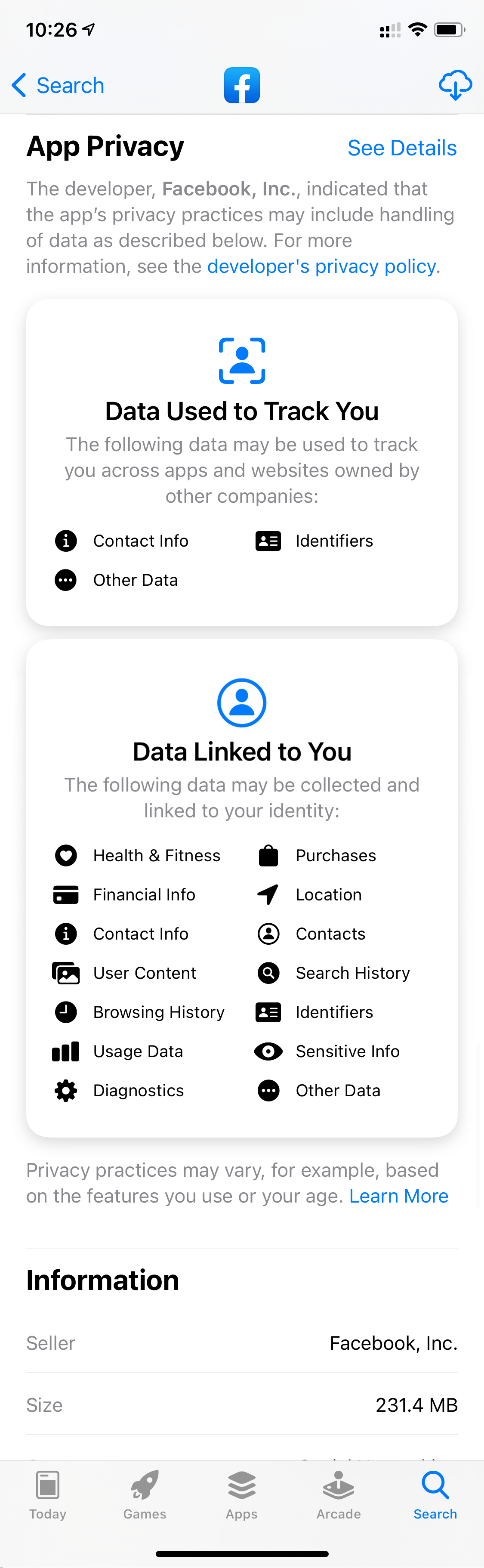Image resolution: width=484 pixels, height=1568 pixels.
Task: Switch to the Arcade tab
Action: coord(339,1495)
